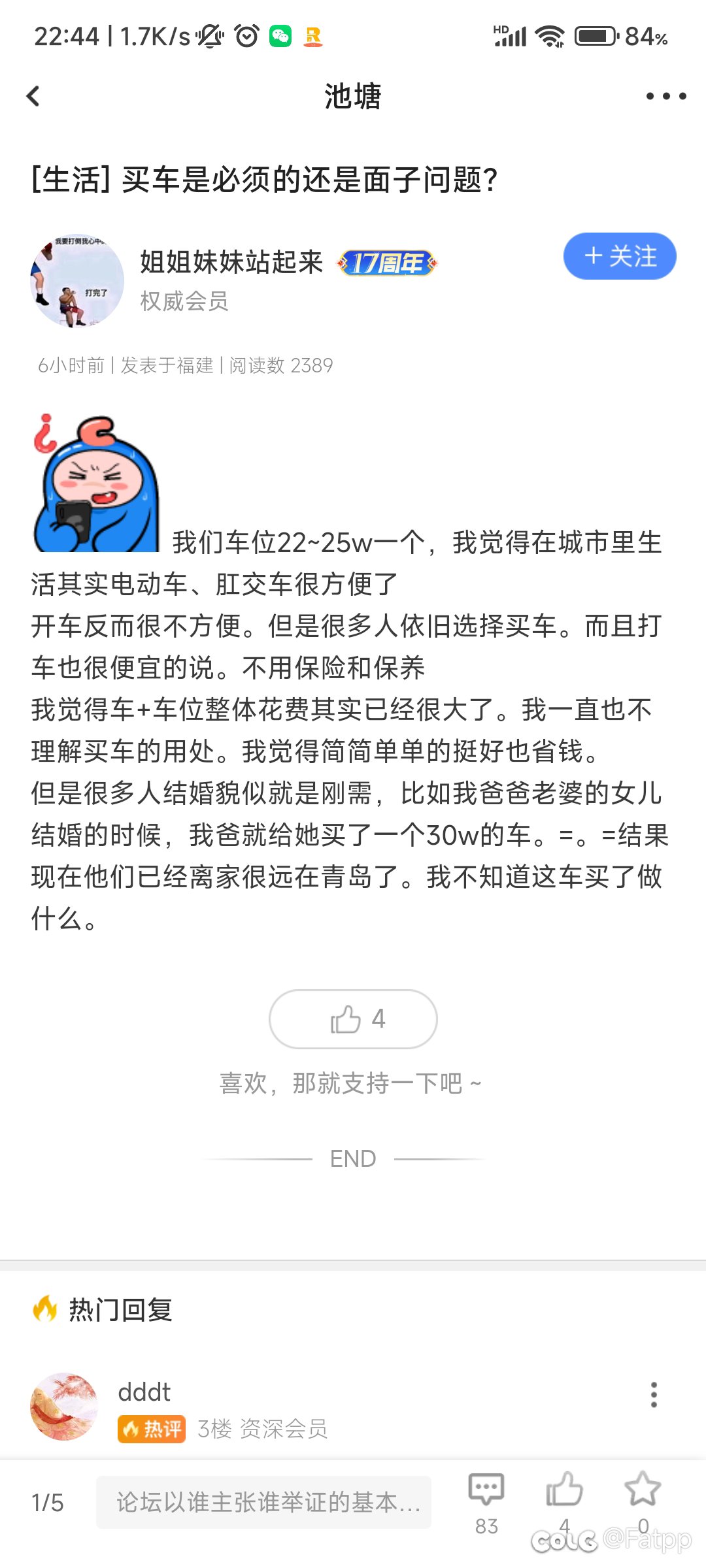Open dddt's comment options menu
Screen dimensions: 706x1568
coord(654,1395)
